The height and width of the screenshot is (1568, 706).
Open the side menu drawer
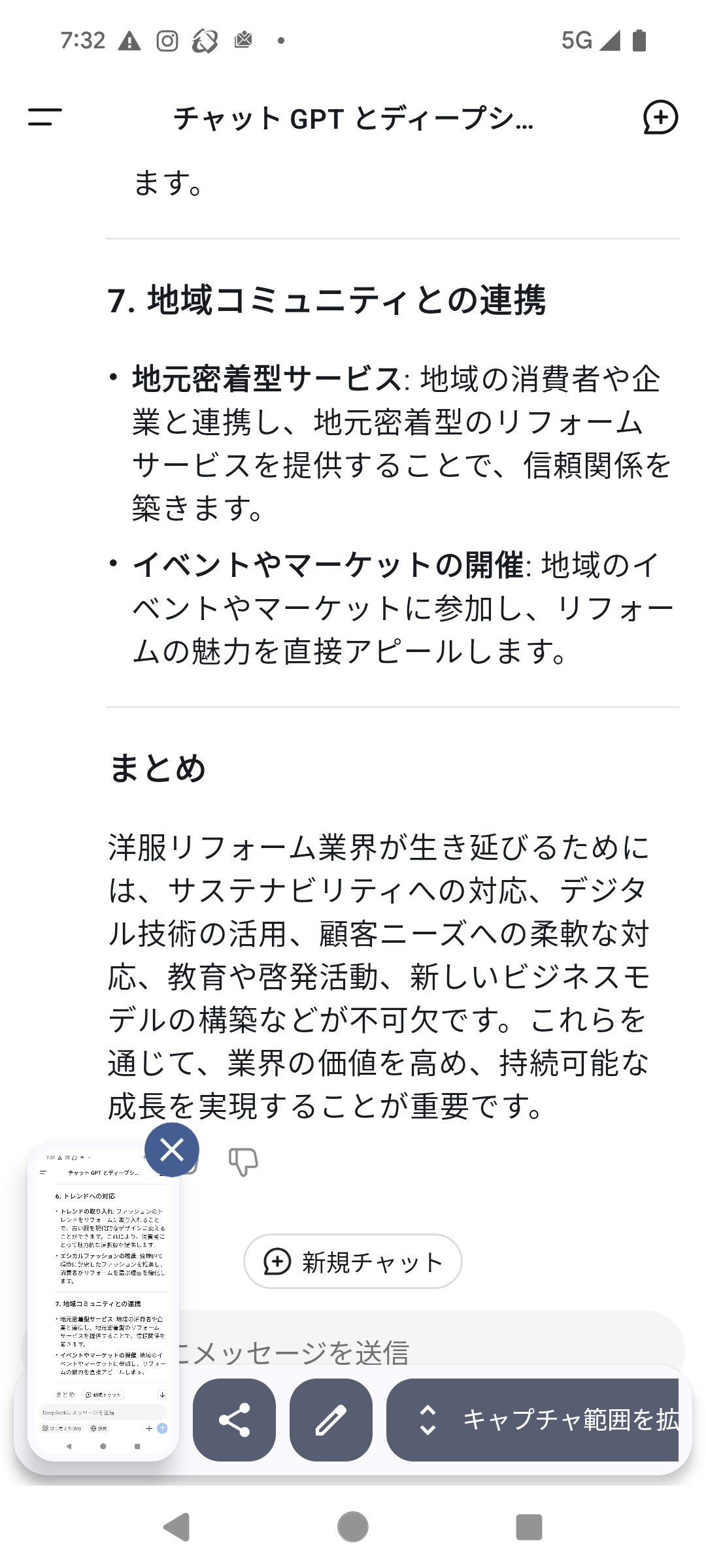tap(45, 118)
